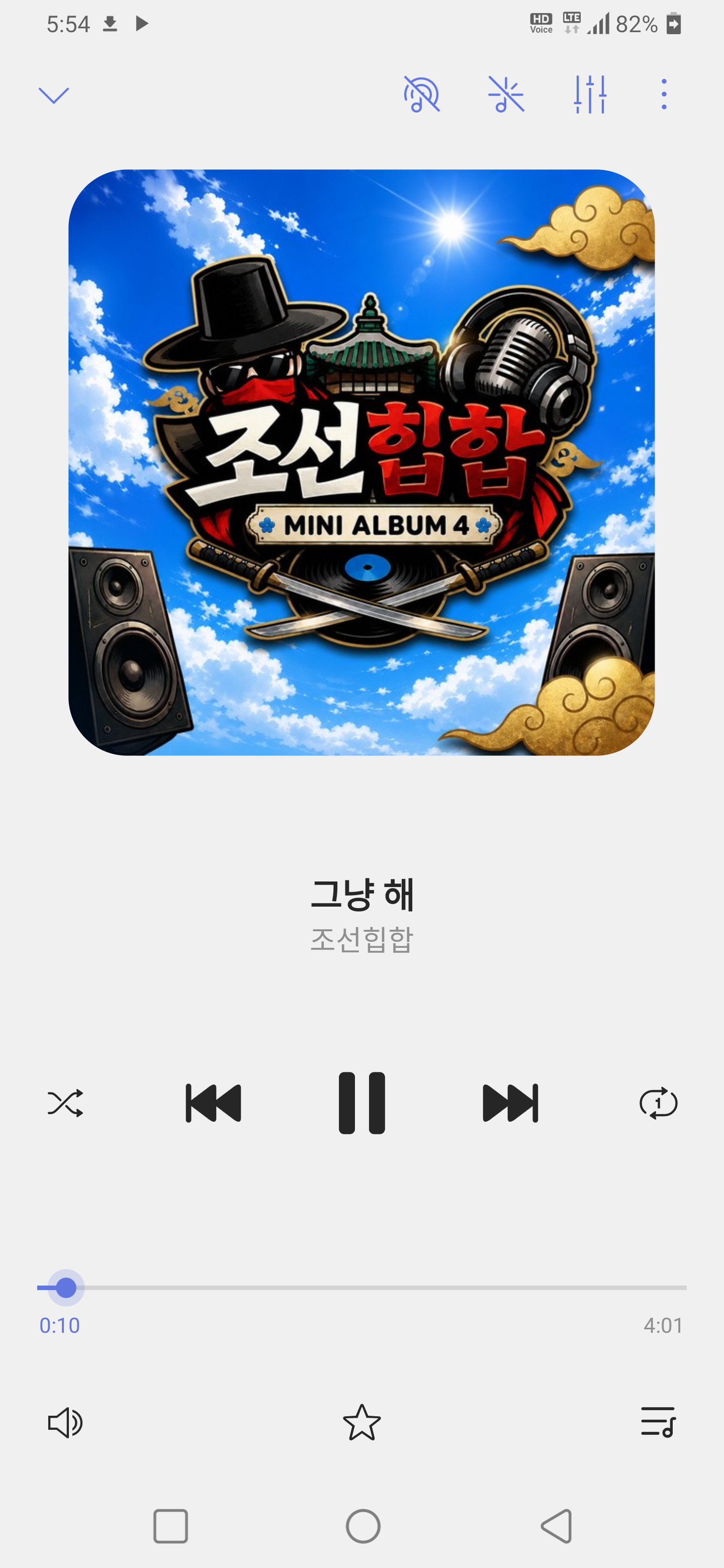The height and width of the screenshot is (1568, 724).
Task: Tap the crossed-out music note effect icon
Action: click(506, 94)
